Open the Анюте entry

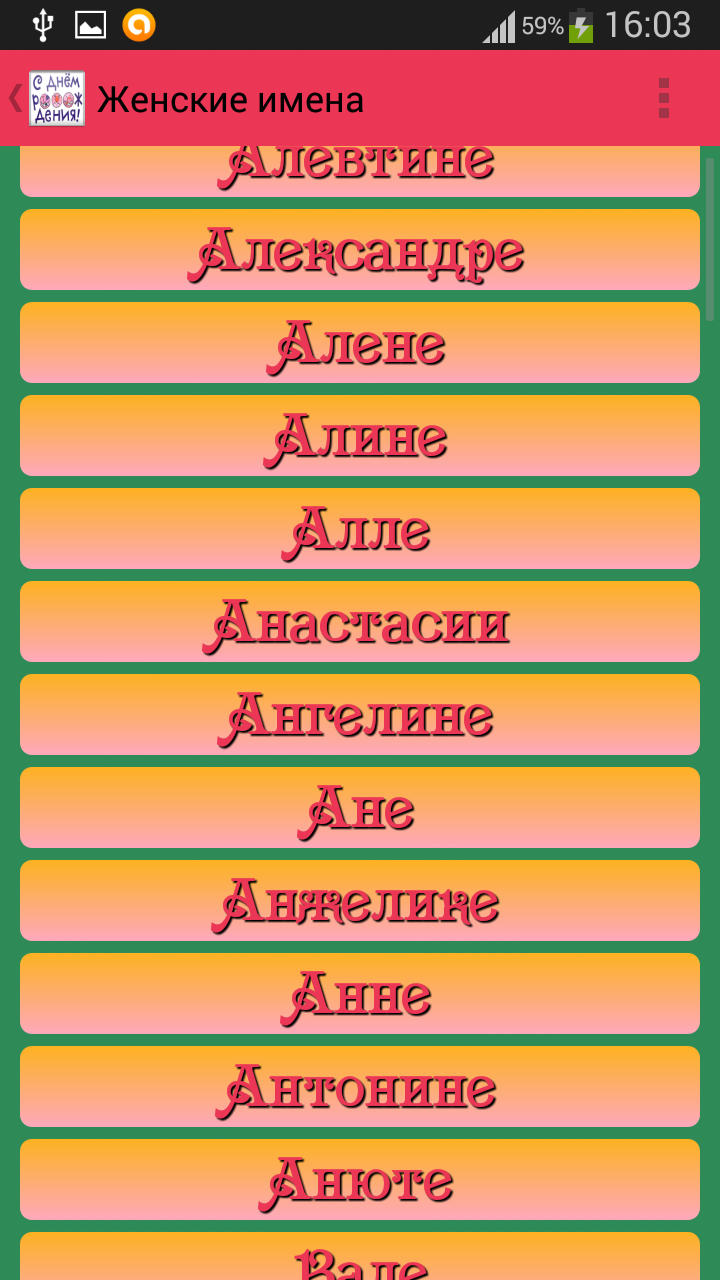coord(360,1180)
